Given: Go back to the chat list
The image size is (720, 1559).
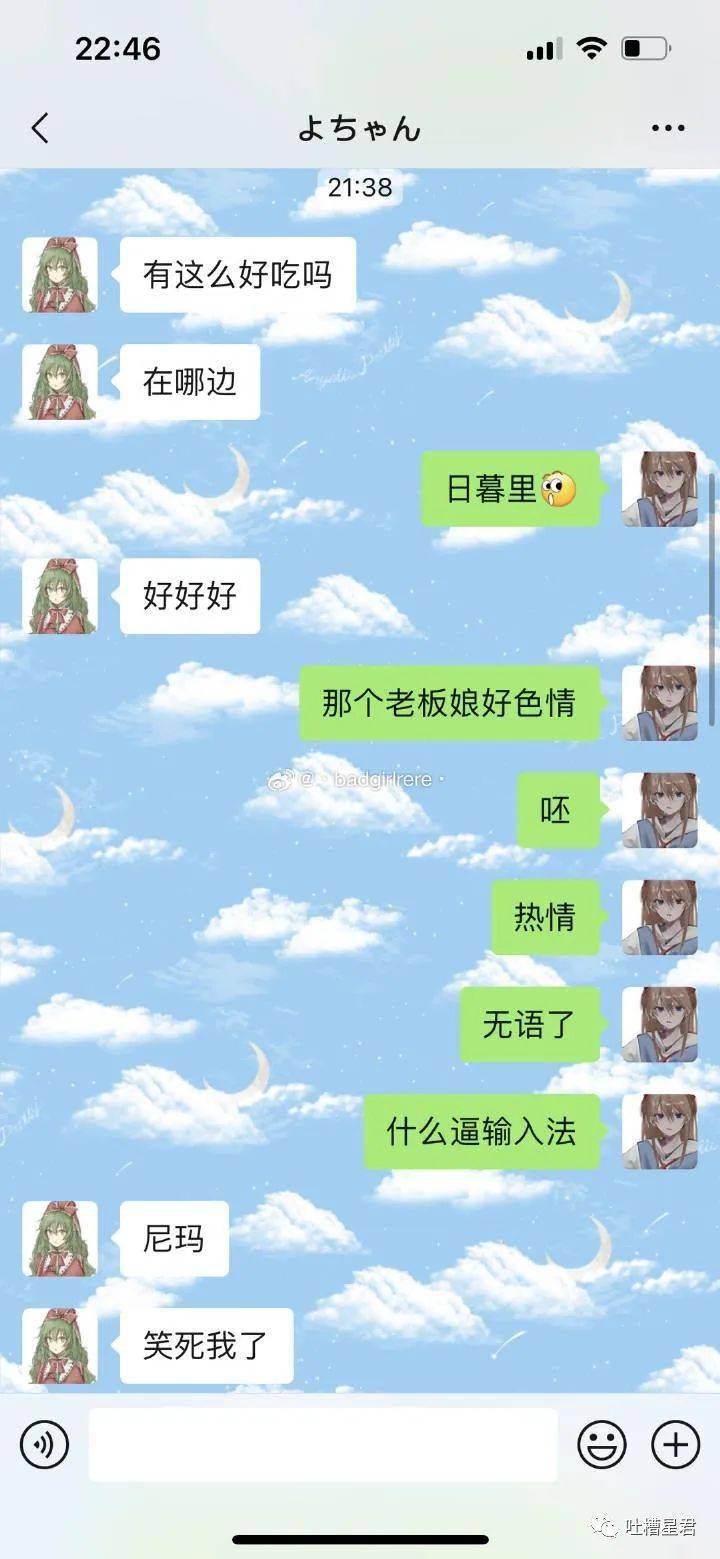Looking at the screenshot, I should (40, 128).
